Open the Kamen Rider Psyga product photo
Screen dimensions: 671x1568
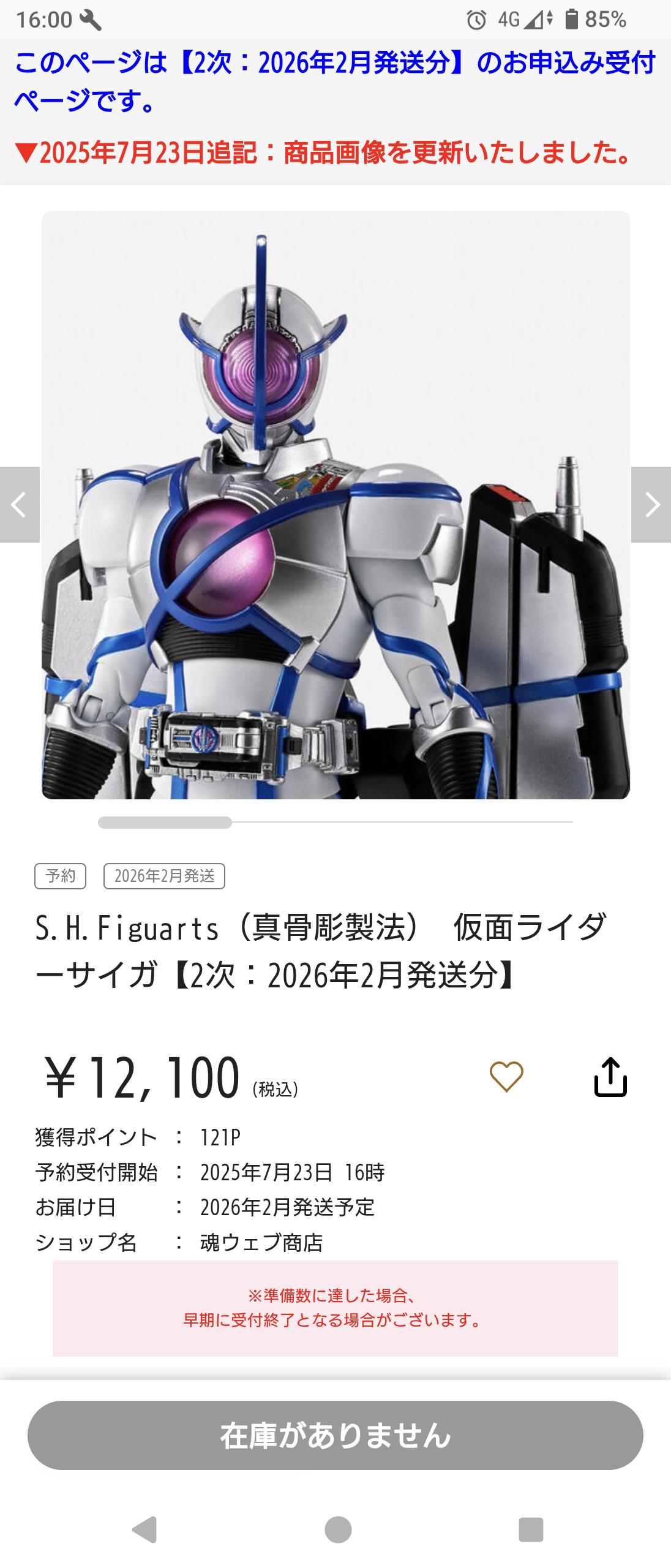[335, 505]
